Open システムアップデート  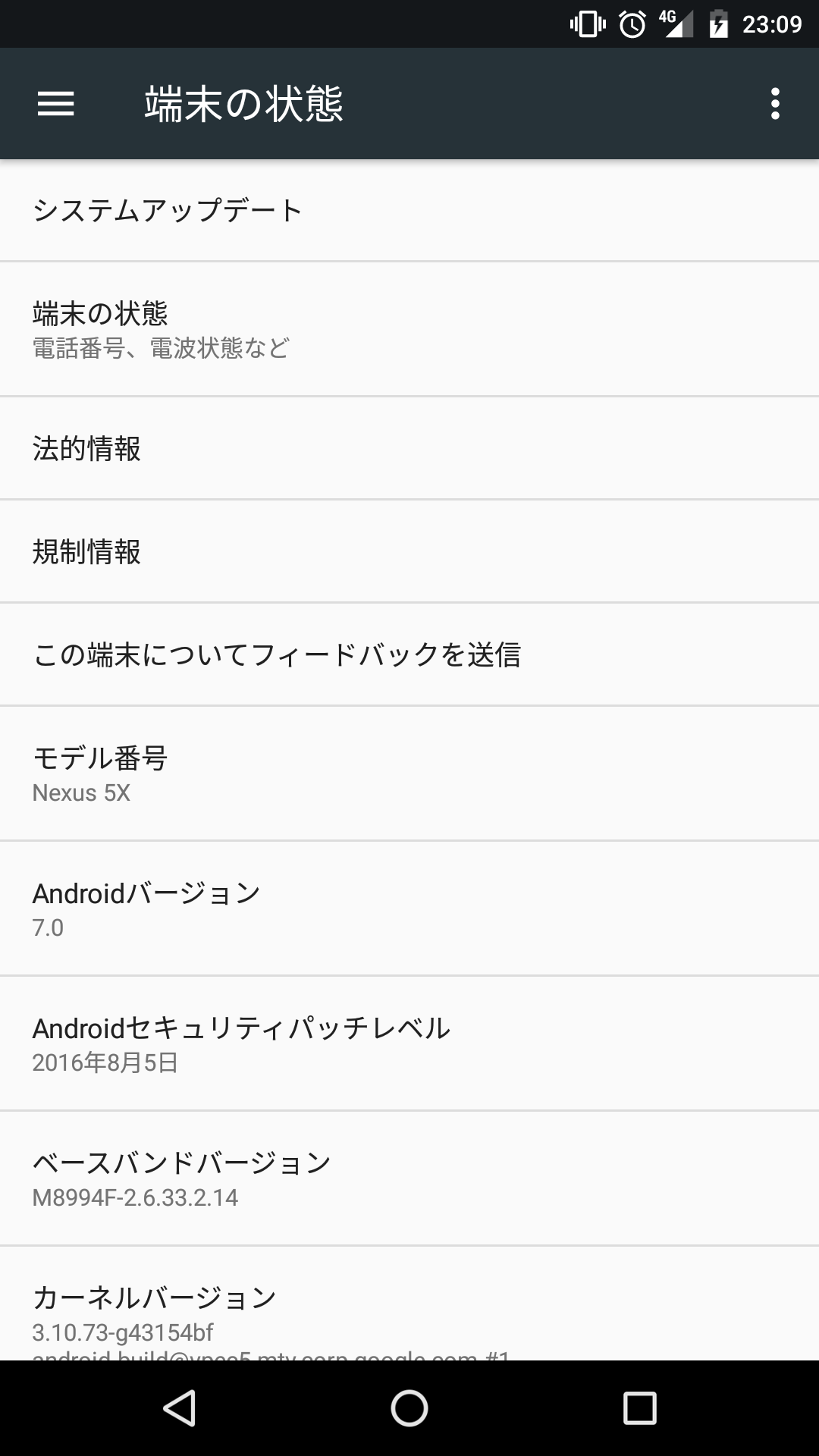pos(409,210)
